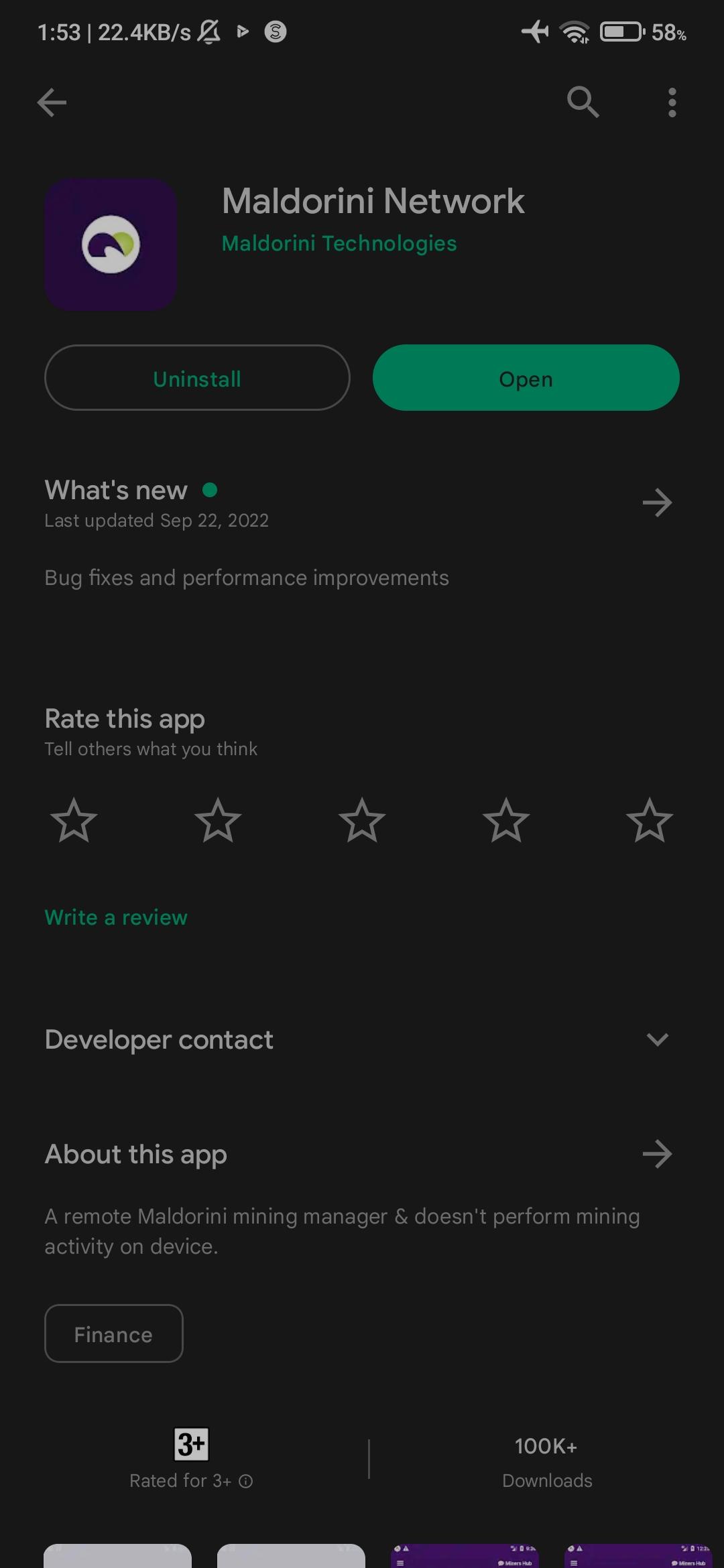Image resolution: width=724 pixels, height=1568 pixels.
Task: Open the Maldorini Network app
Action: pos(526,378)
